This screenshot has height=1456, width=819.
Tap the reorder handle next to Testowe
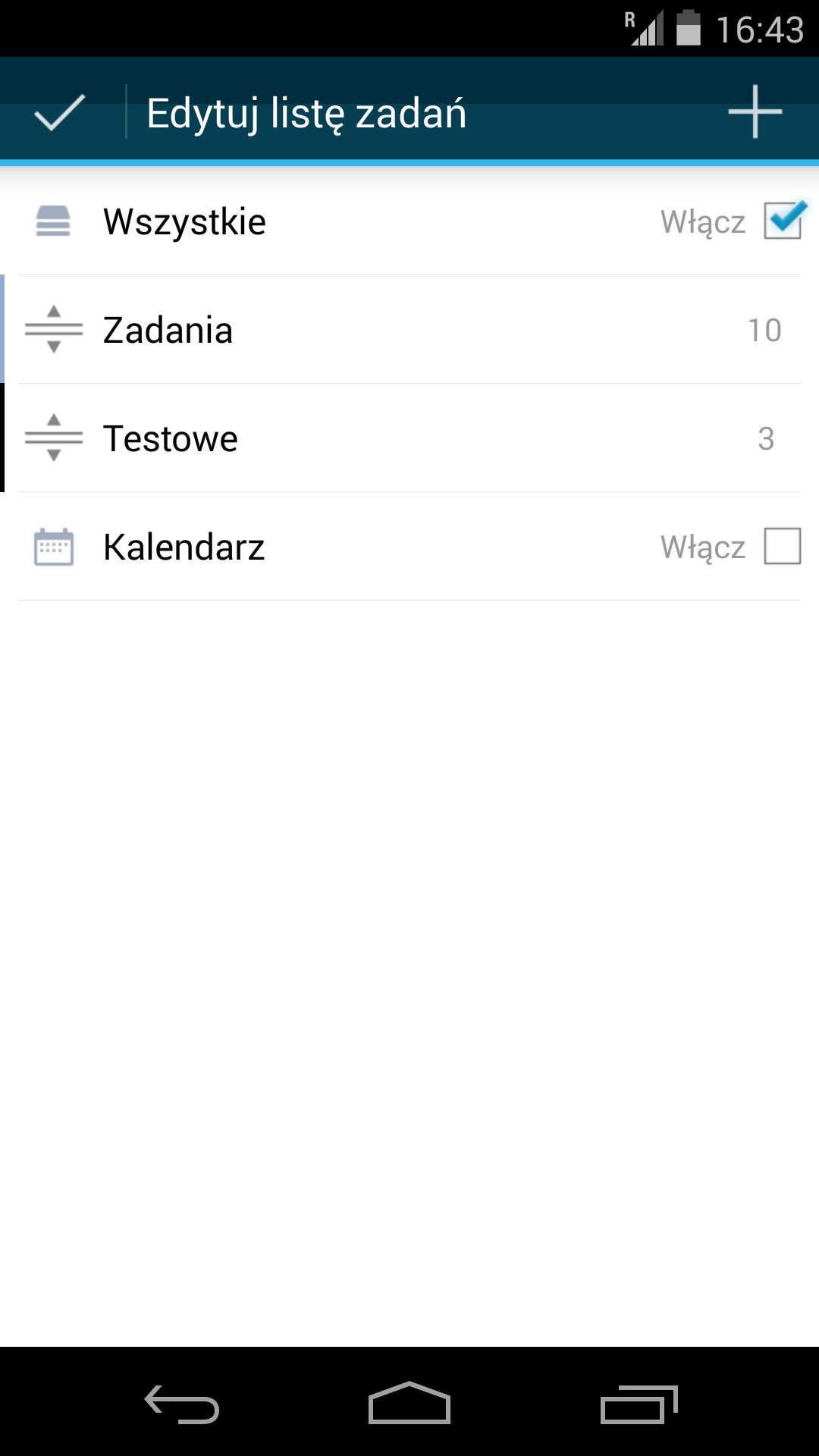[53, 438]
